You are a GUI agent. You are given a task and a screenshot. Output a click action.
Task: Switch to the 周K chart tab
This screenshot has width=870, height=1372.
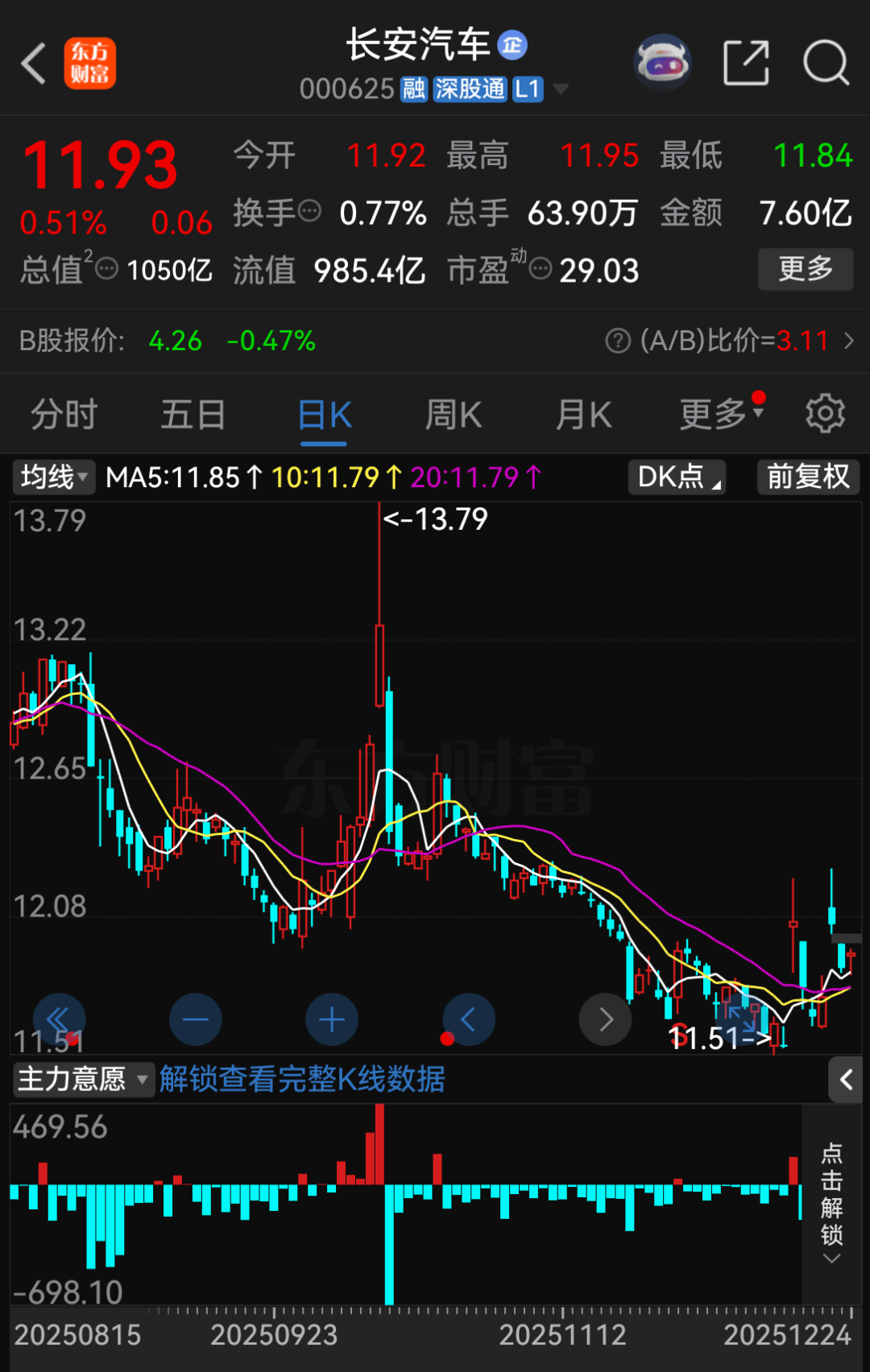pyautogui.click(x=454, y=415)
